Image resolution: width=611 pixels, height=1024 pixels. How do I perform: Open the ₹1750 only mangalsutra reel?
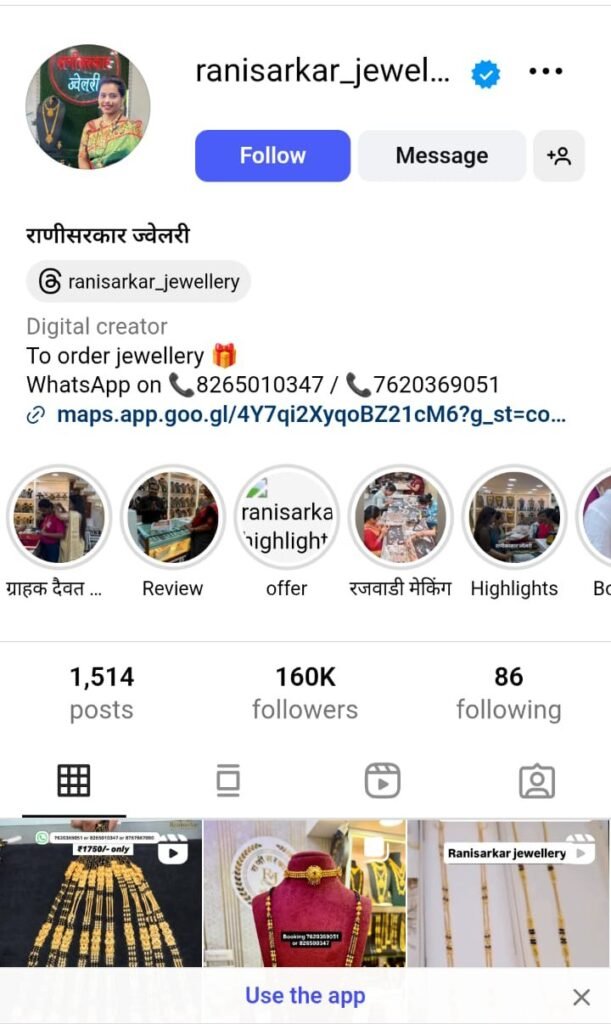[100, 895]
